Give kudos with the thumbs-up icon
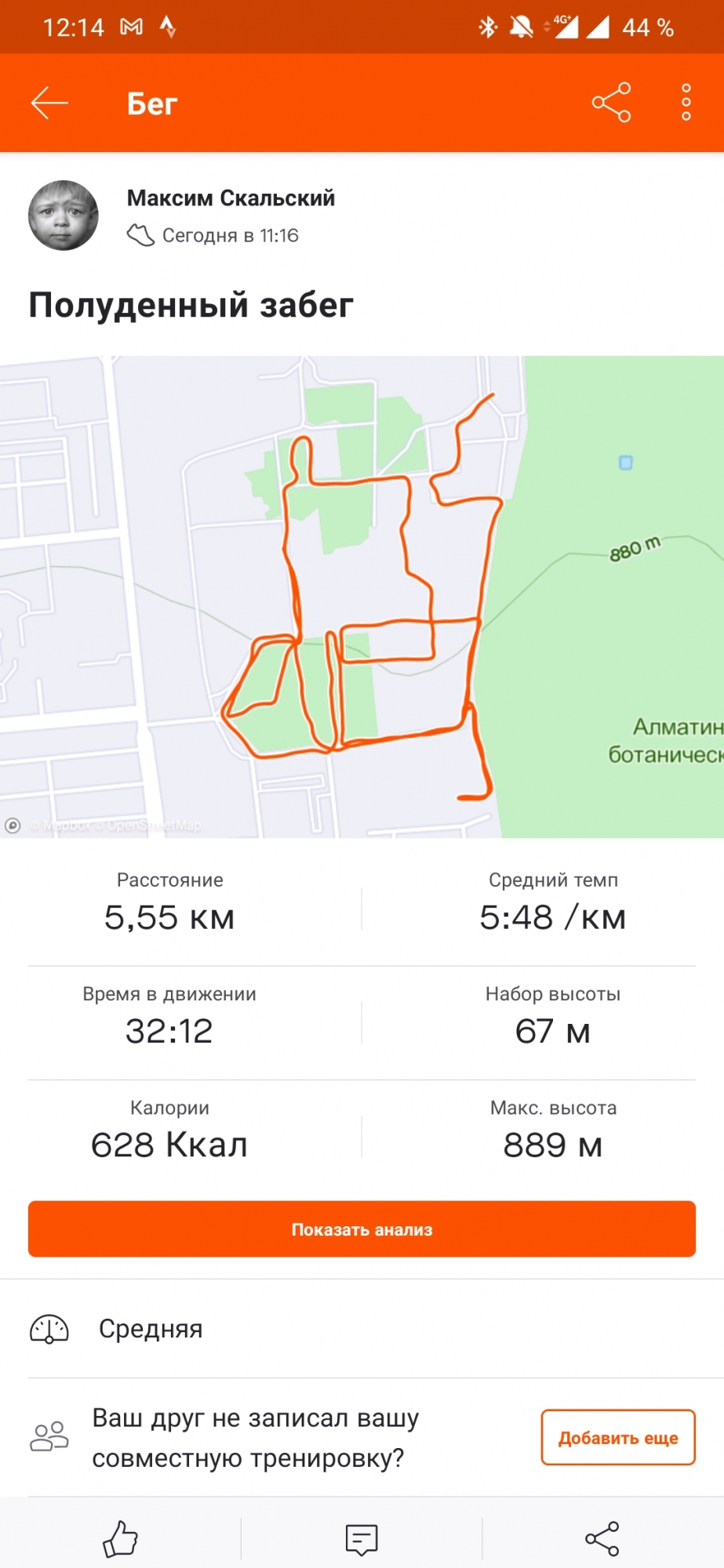724x1568 pixels. [120, 1539]
